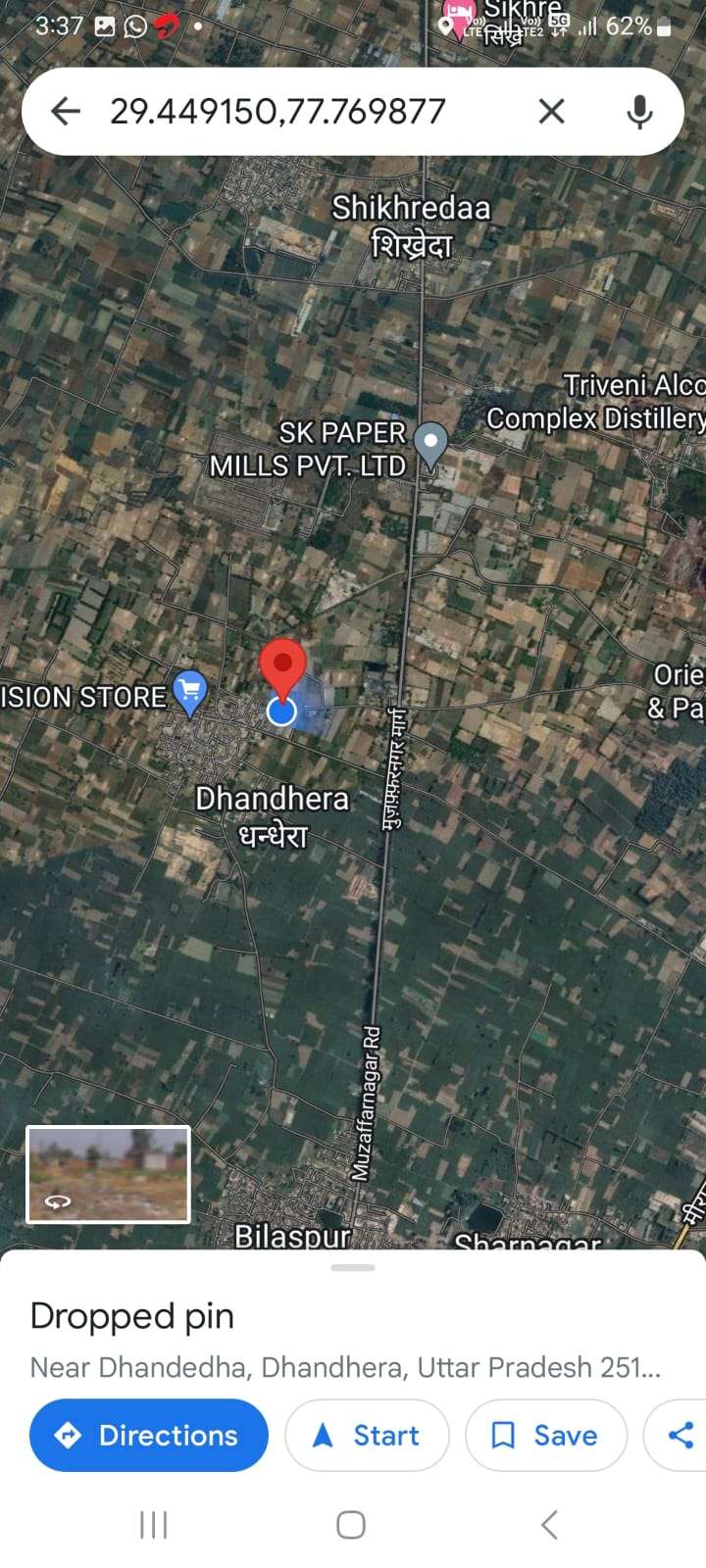
Task: Open the provision store shopping marker
Action: coord(189,692)
